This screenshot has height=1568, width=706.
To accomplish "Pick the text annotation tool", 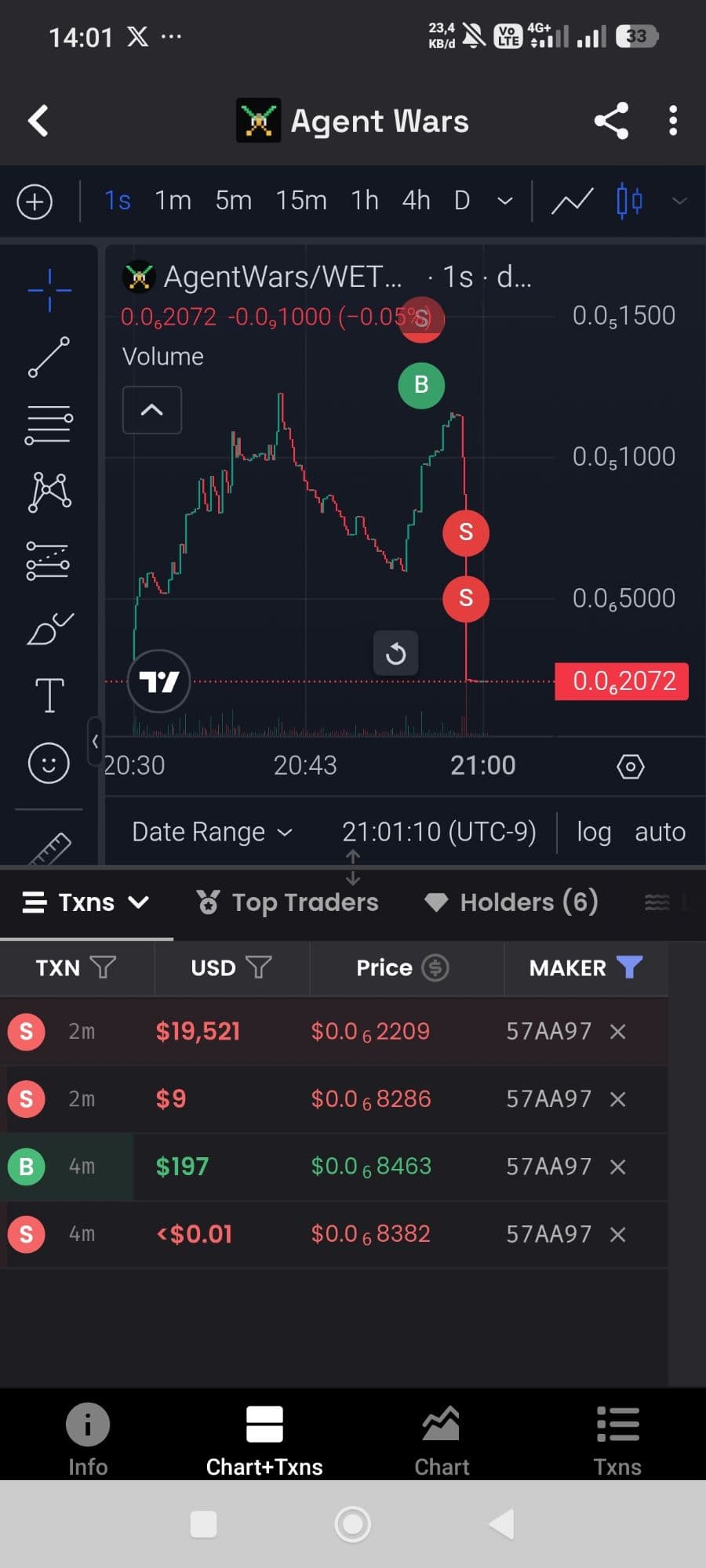I will point(49,695).
